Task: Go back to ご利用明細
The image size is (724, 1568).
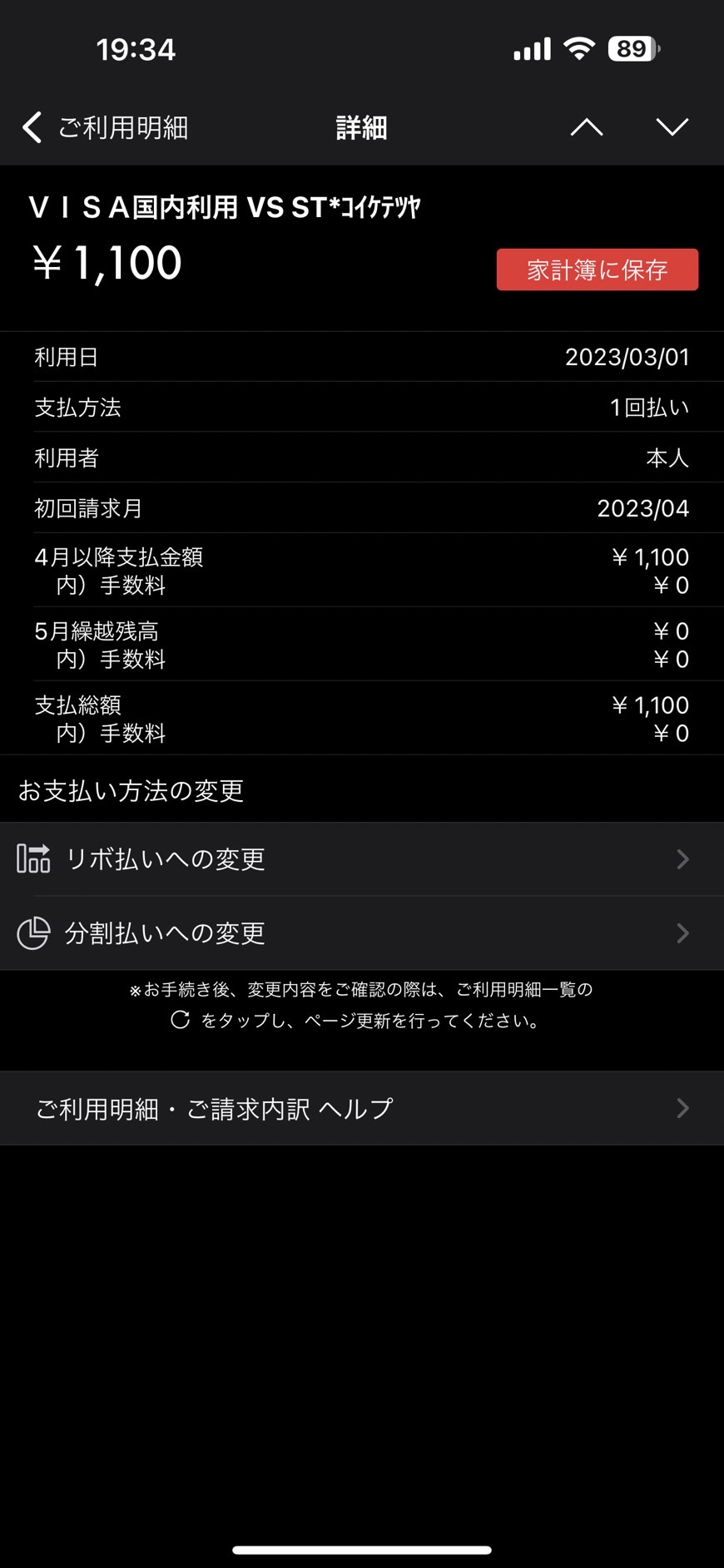Action: [105, 127]
